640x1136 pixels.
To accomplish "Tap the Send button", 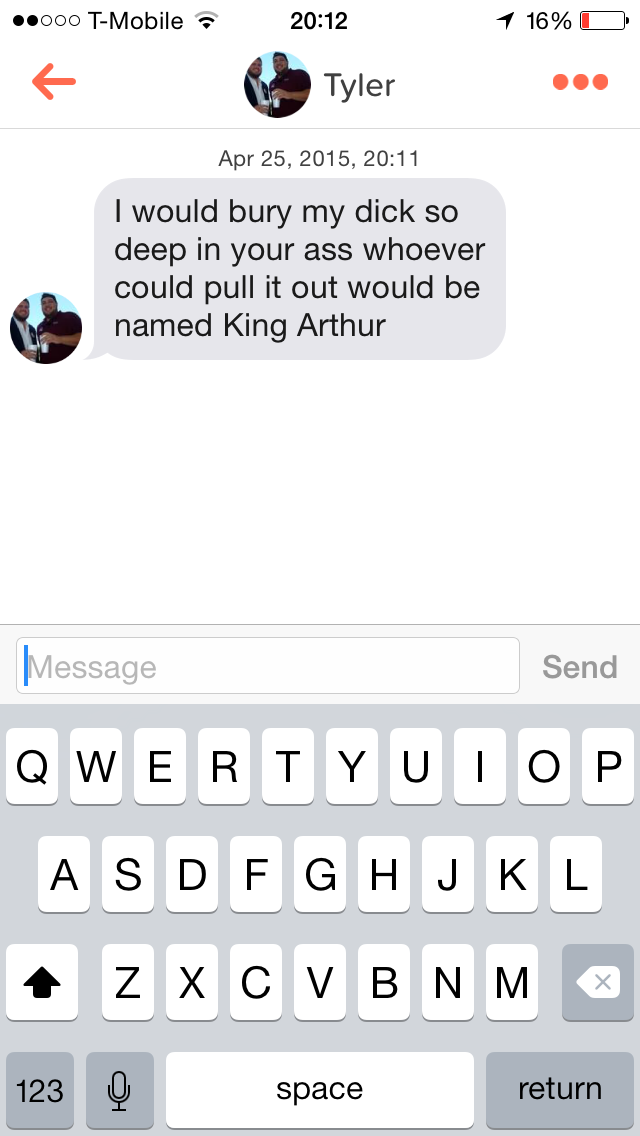I will pos(579,666).
